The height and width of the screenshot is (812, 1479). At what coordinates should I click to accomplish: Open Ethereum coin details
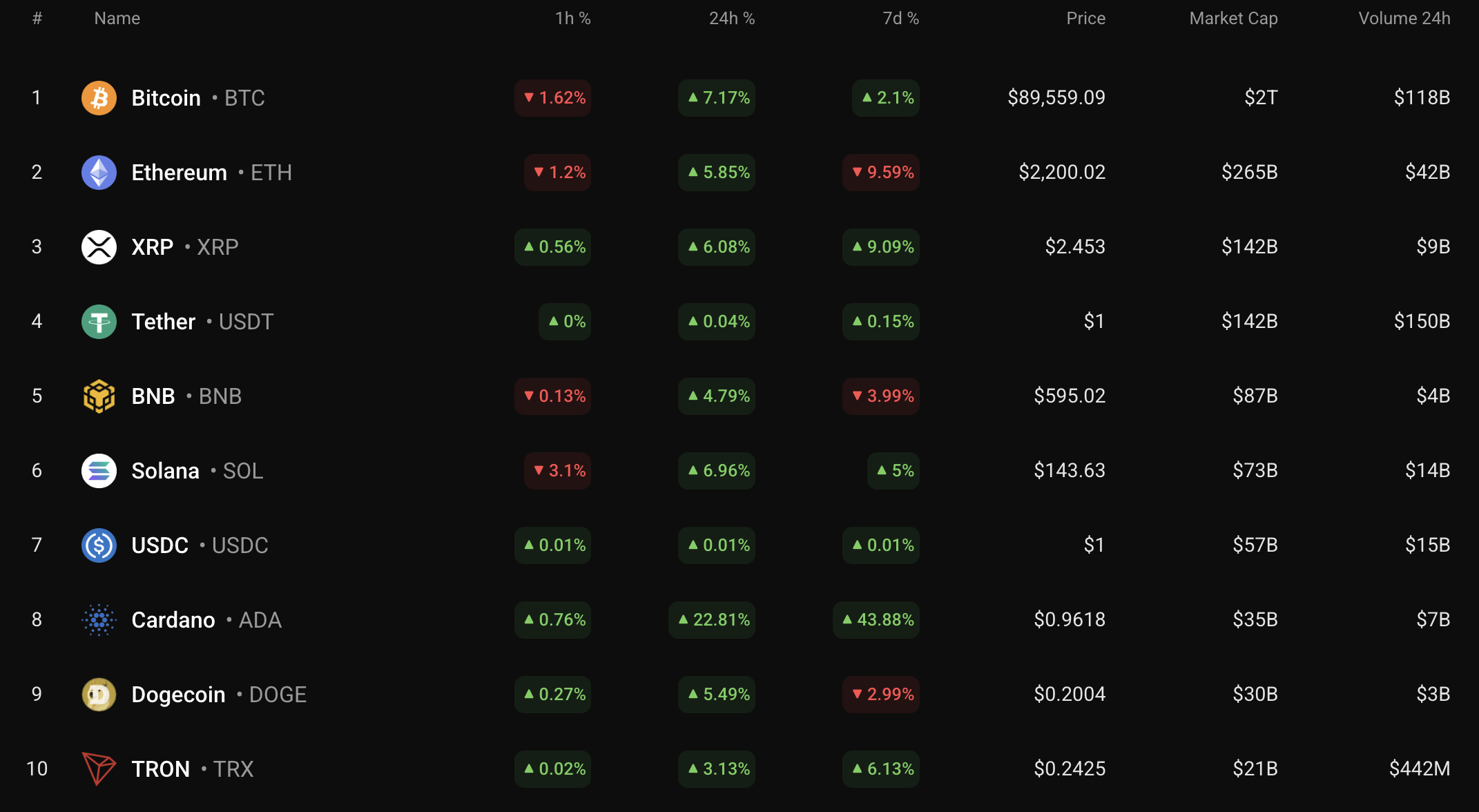pyautogui.click(x=179, y=173)
